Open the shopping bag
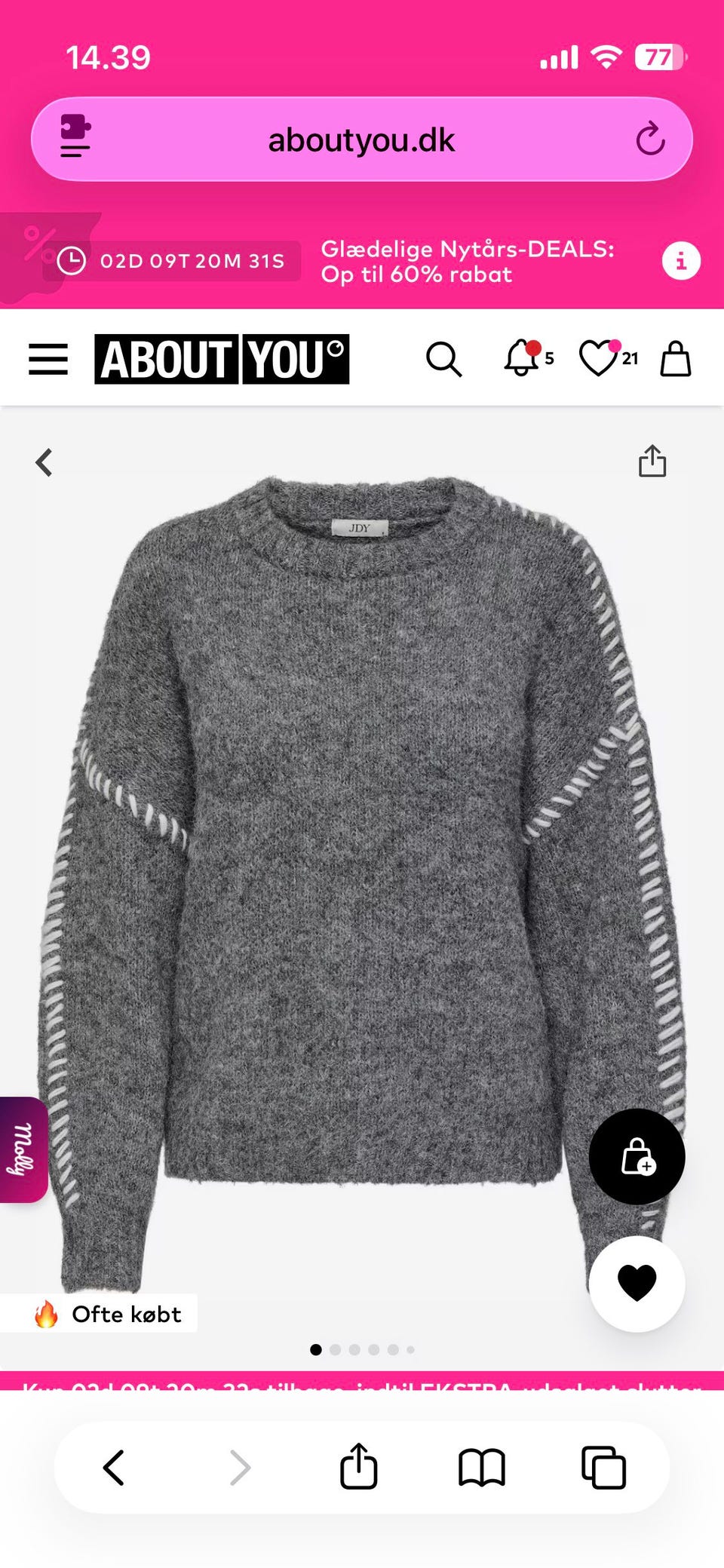This screenshot has height=1568, width=724. click(676, 358)
